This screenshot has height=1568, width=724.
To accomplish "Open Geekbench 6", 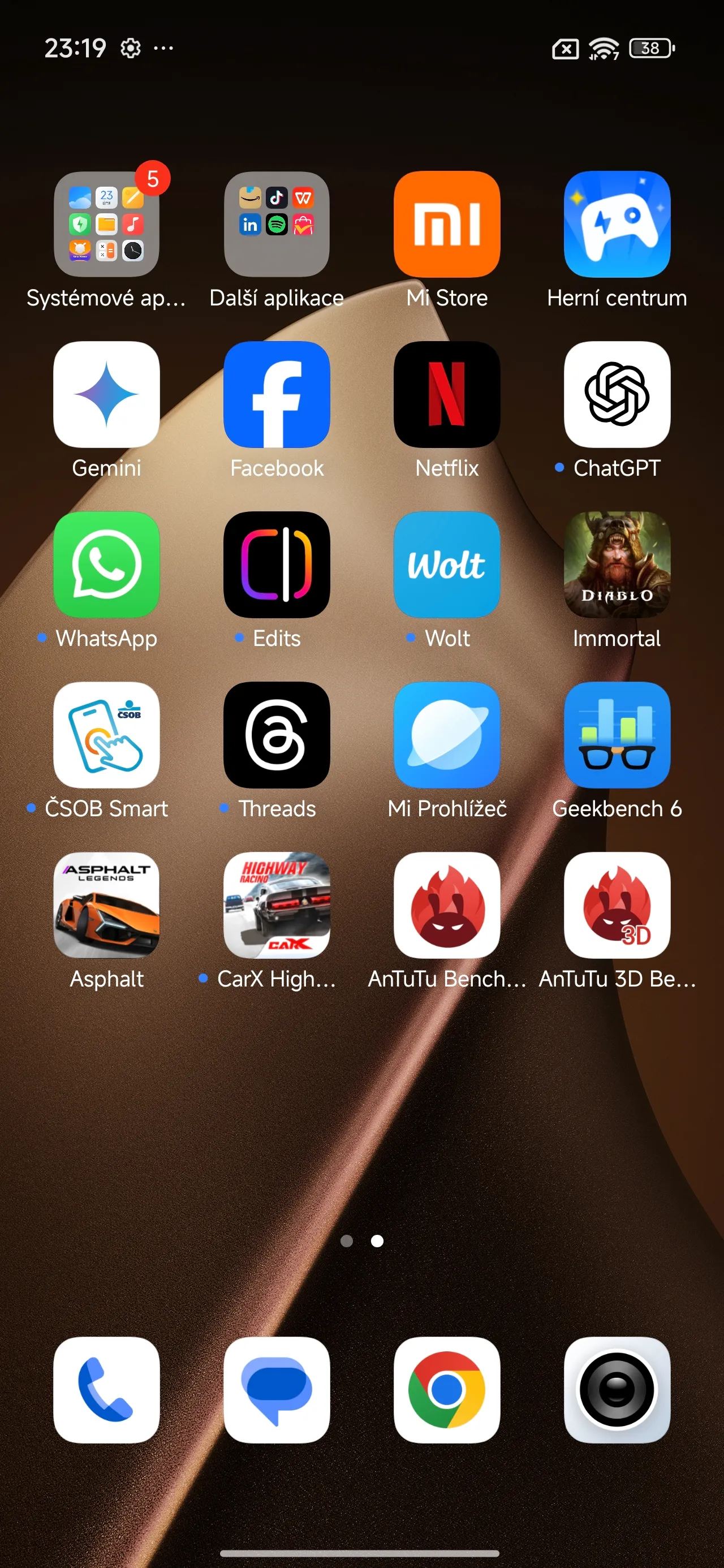I will [x=617, y=735].
